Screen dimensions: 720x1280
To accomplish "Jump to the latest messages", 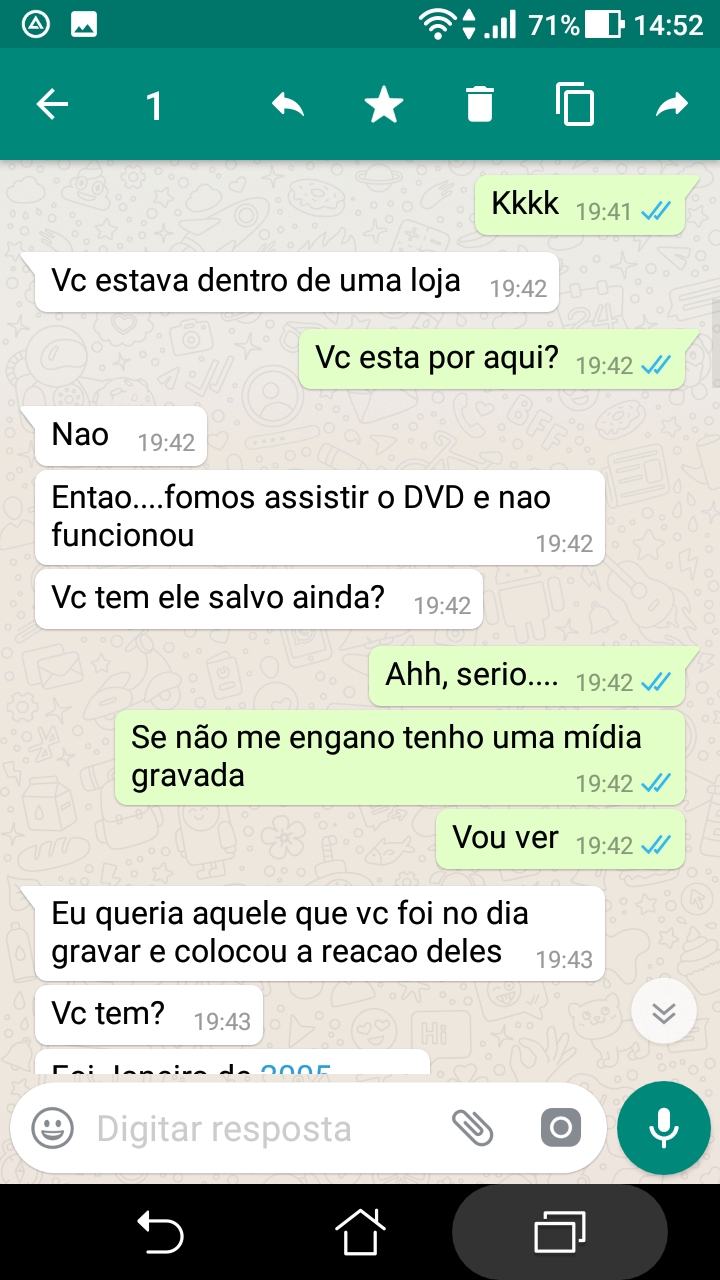I will coord(664,1012).
